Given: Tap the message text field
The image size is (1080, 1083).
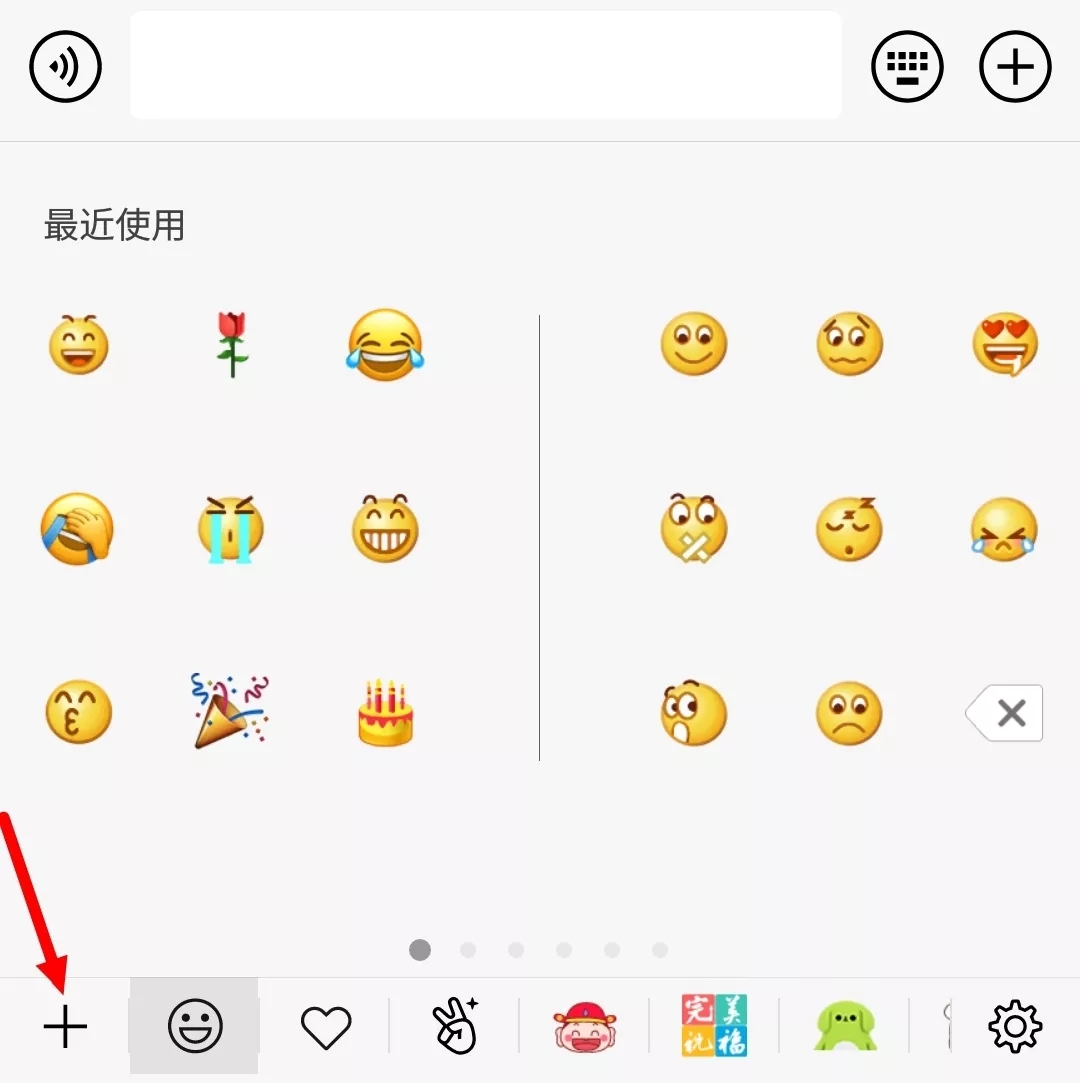Looking at the screenshot, I should [485, 66].
